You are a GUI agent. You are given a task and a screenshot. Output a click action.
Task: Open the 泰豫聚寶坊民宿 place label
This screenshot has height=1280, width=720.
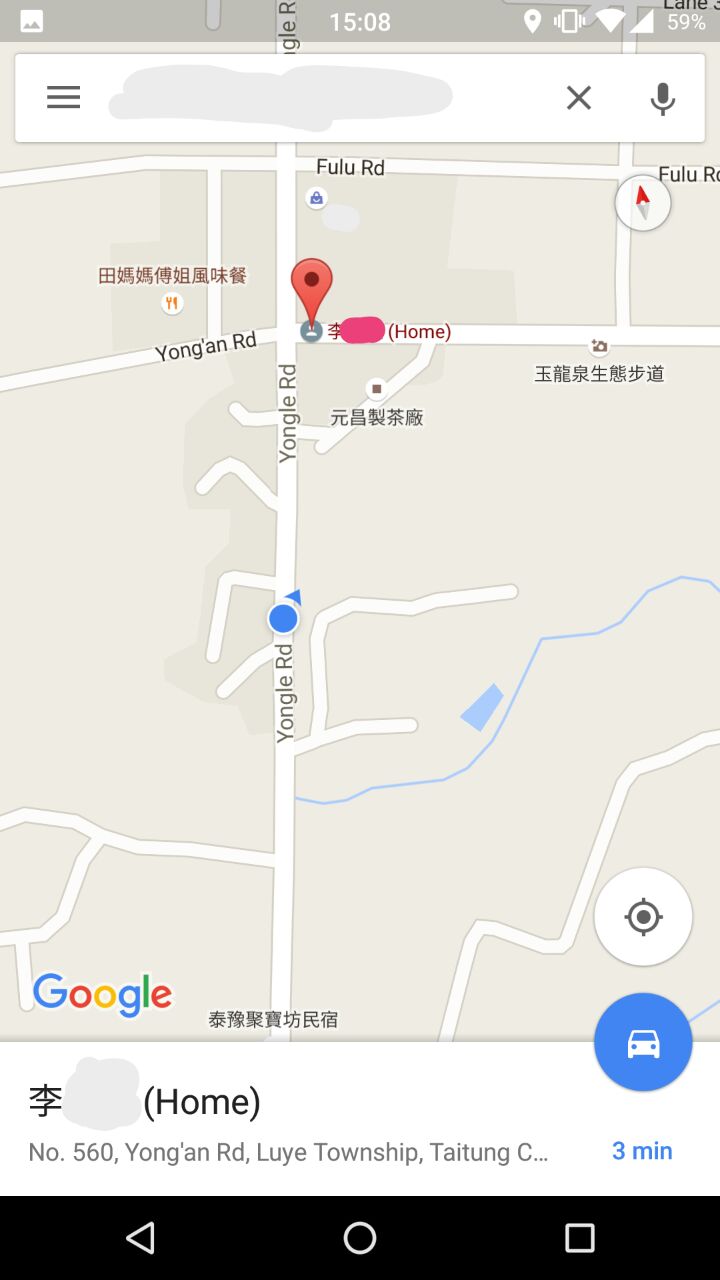(x=273, y=1020)
